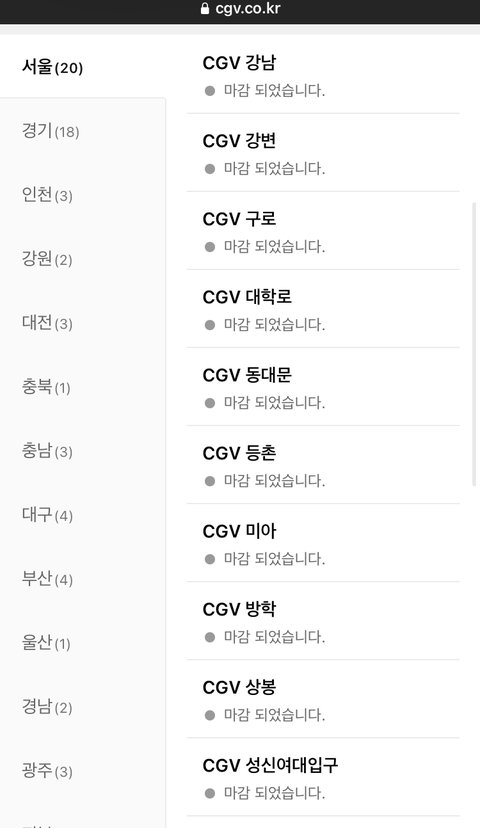Open CGV 성신여대입구 theater
Screen dimensions: 480x828
(323, 777)
